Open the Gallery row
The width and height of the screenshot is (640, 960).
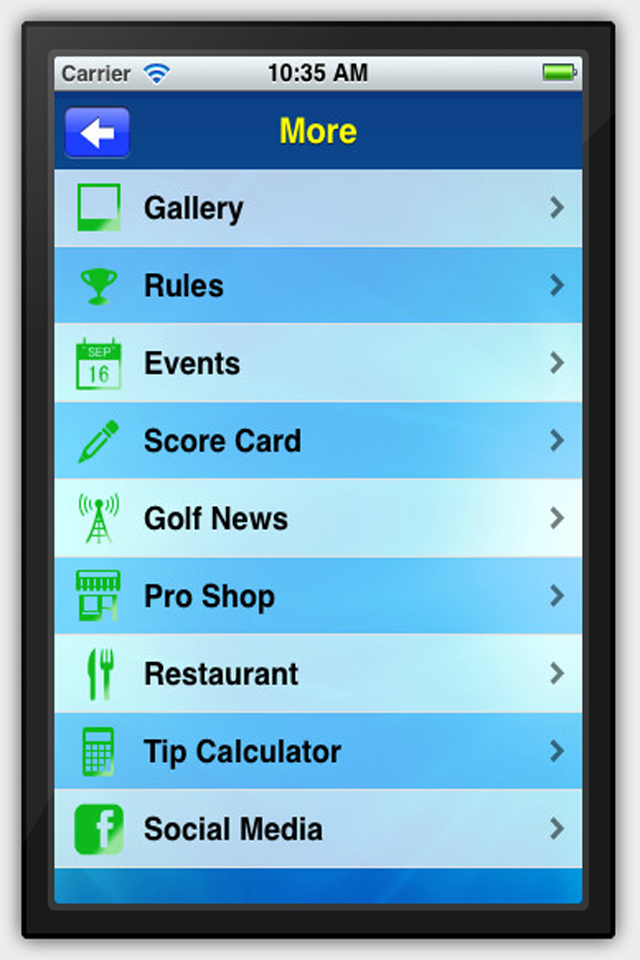318,208
